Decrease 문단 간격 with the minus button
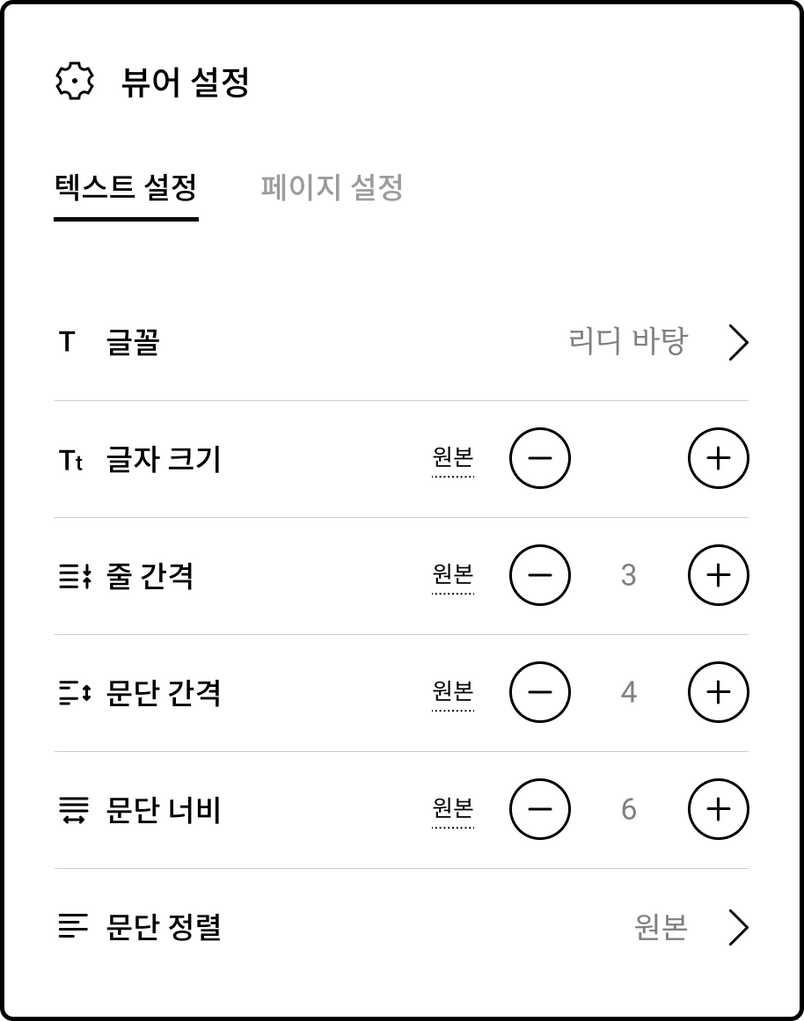 [540, 692]
